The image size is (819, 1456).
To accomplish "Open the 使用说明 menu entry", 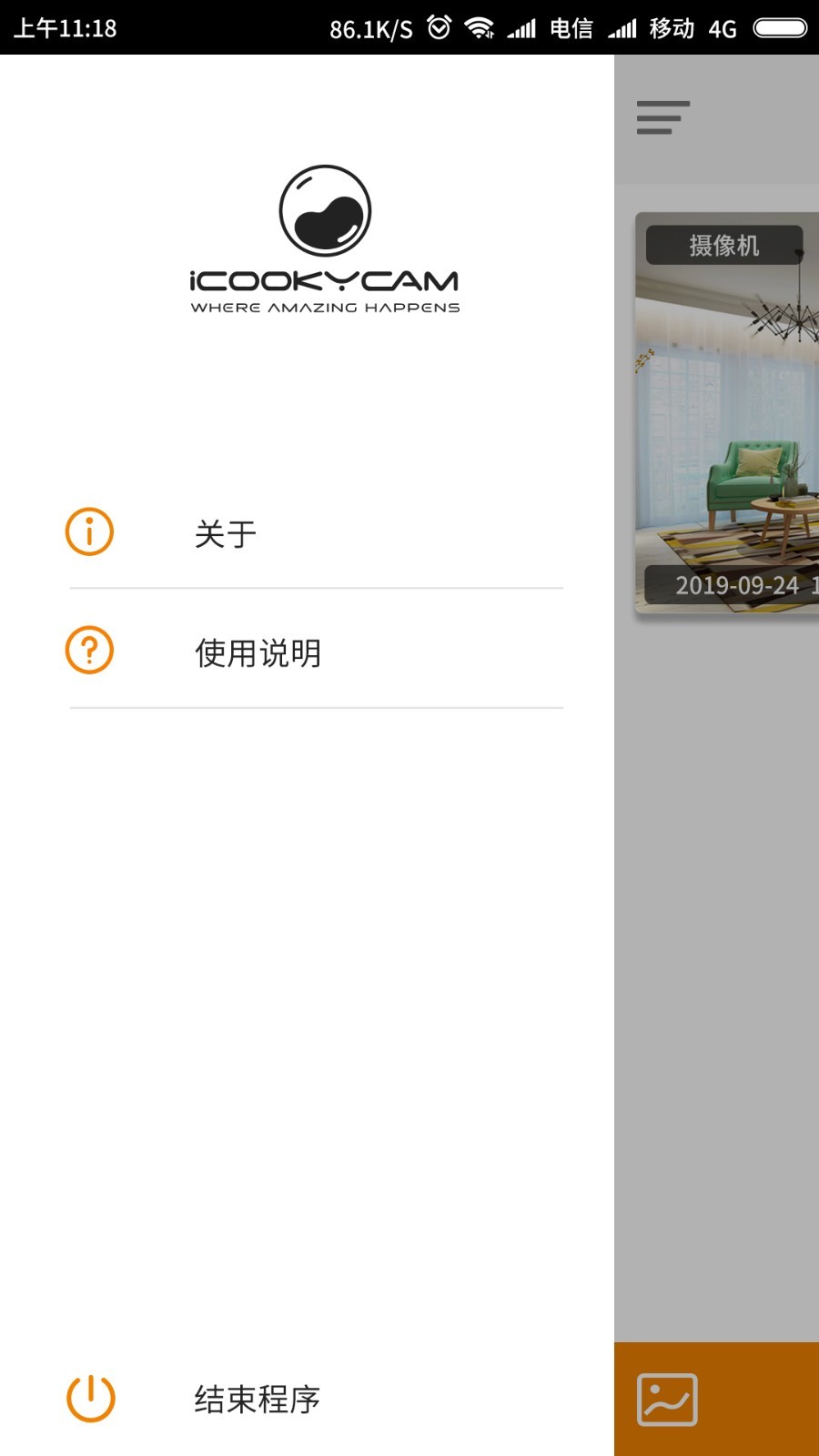I will pos(258,652).
